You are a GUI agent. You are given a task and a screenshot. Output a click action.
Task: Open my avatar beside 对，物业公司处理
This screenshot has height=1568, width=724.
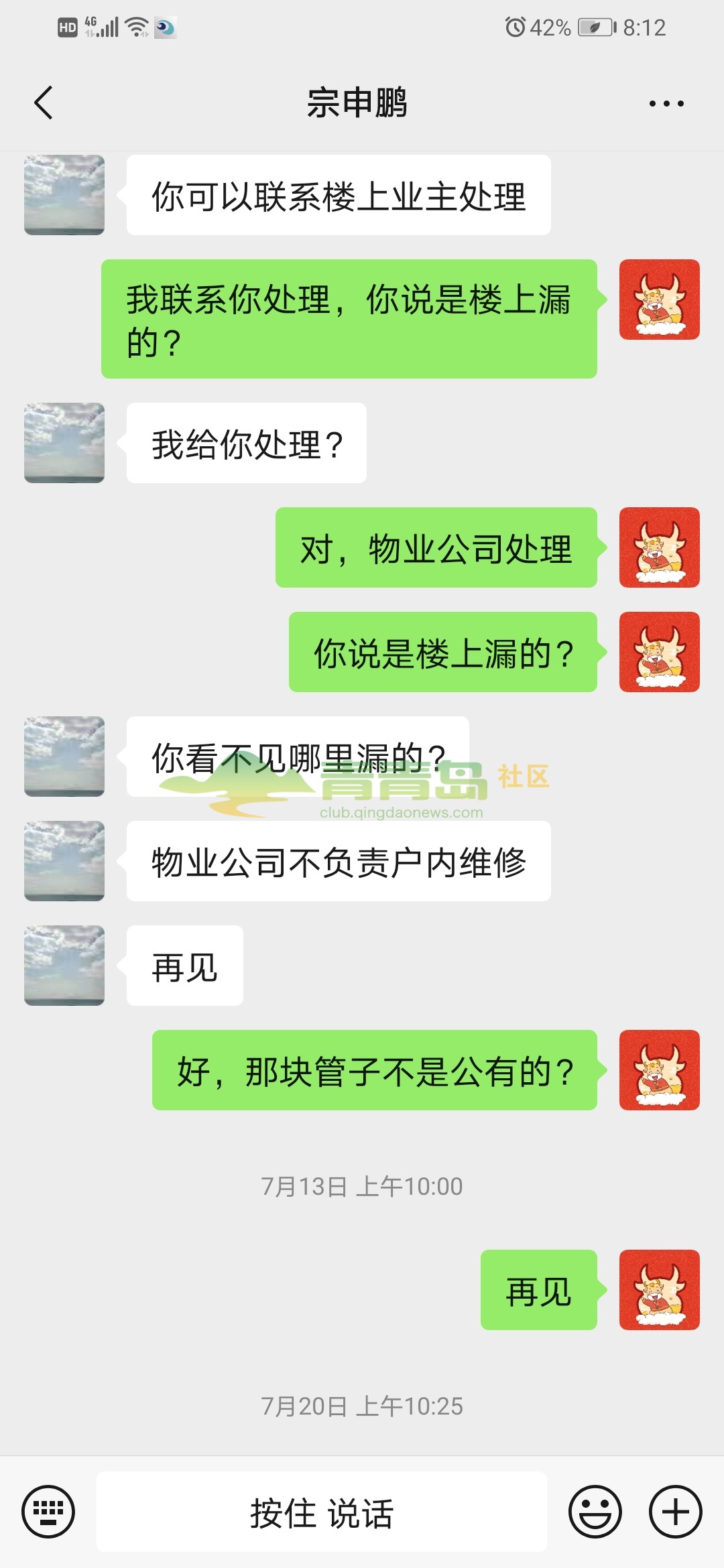[x=659, y=547]
